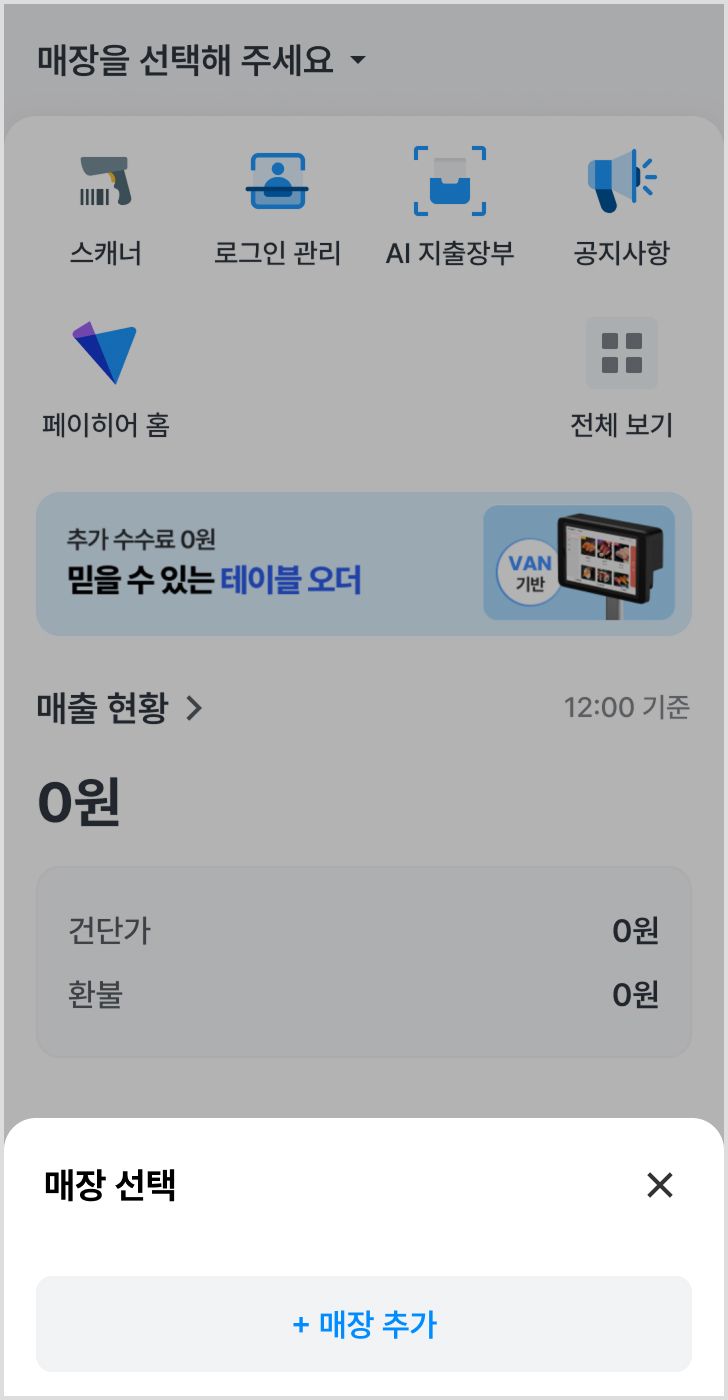
Task: Open 로그인 관리
Action: click(x=277, y=205)
